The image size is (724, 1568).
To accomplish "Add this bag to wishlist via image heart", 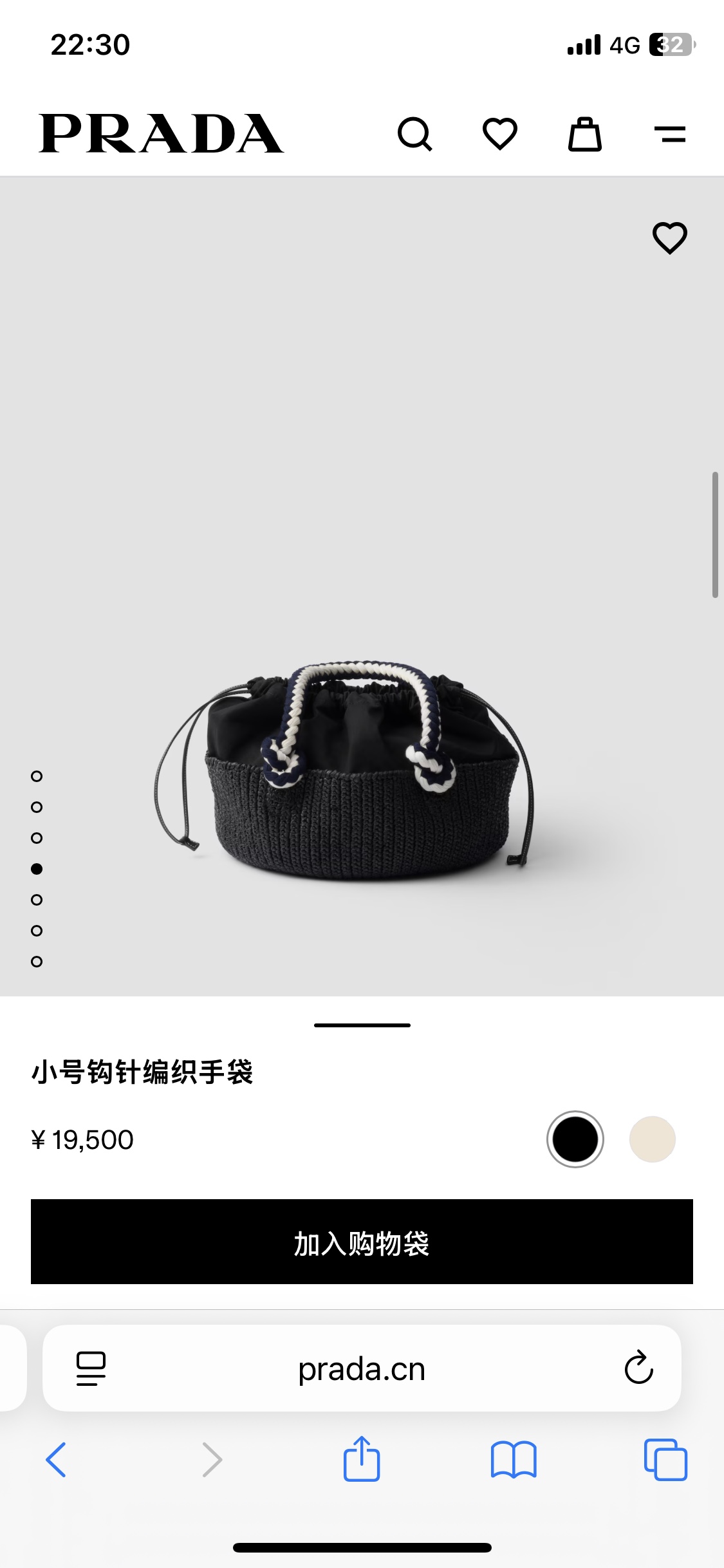I will (670, 238).
